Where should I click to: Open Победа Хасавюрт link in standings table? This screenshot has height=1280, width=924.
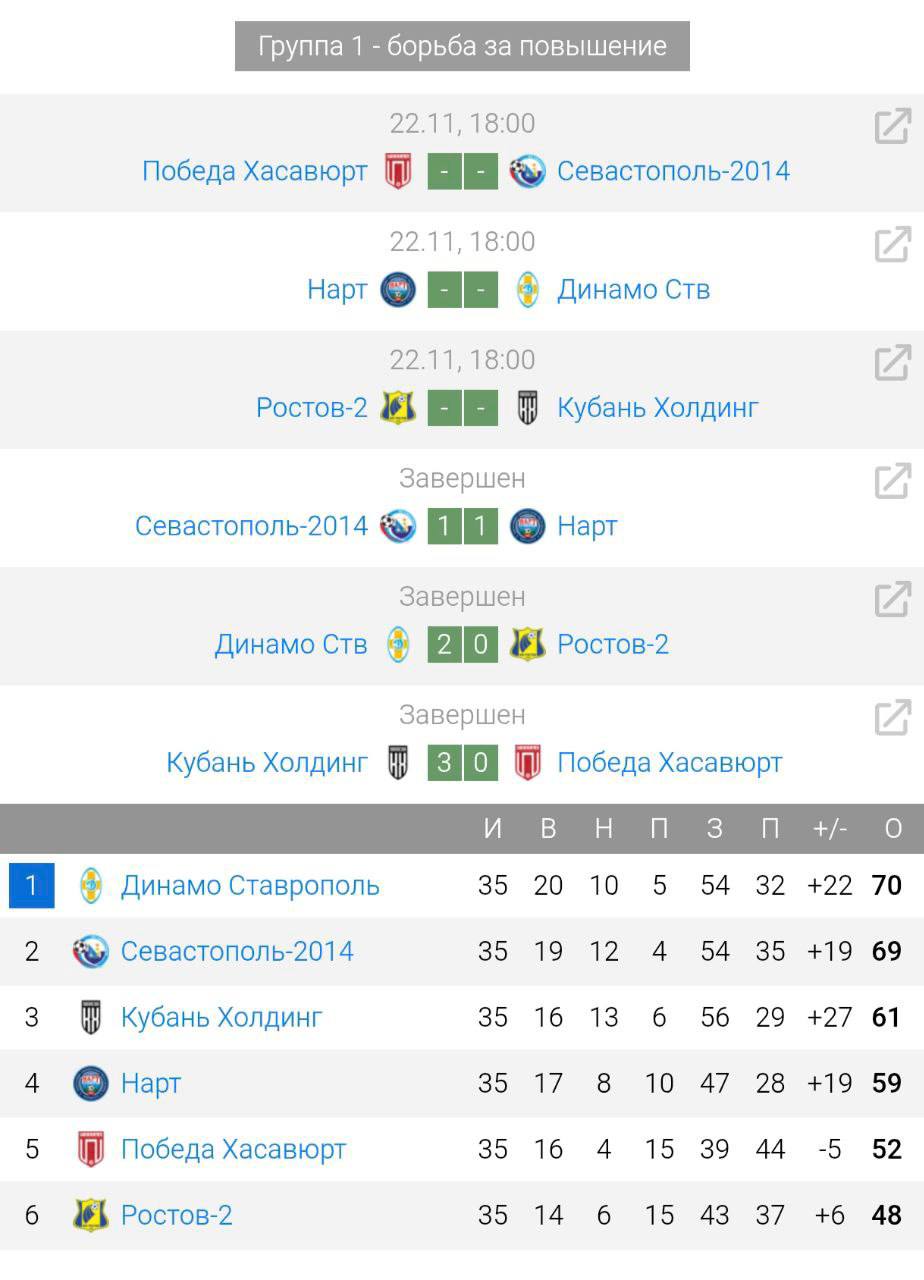coord(233,1150)
